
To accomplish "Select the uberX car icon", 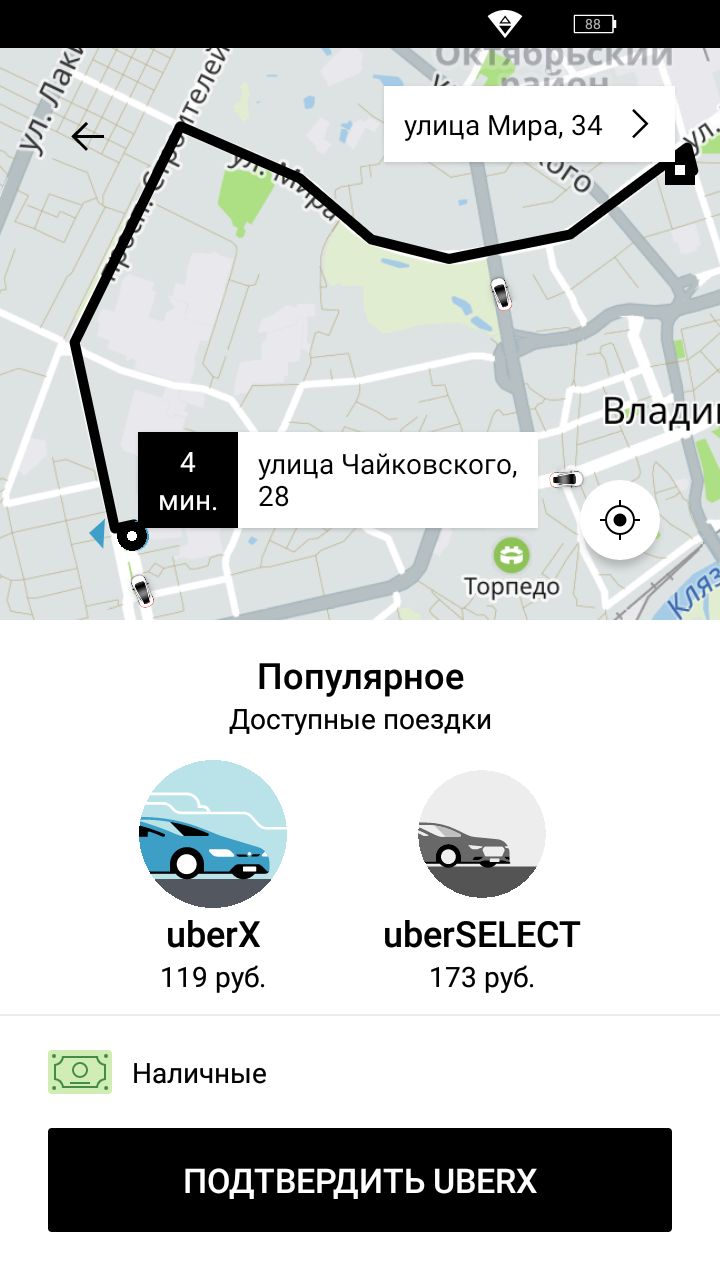I will 213,833.
